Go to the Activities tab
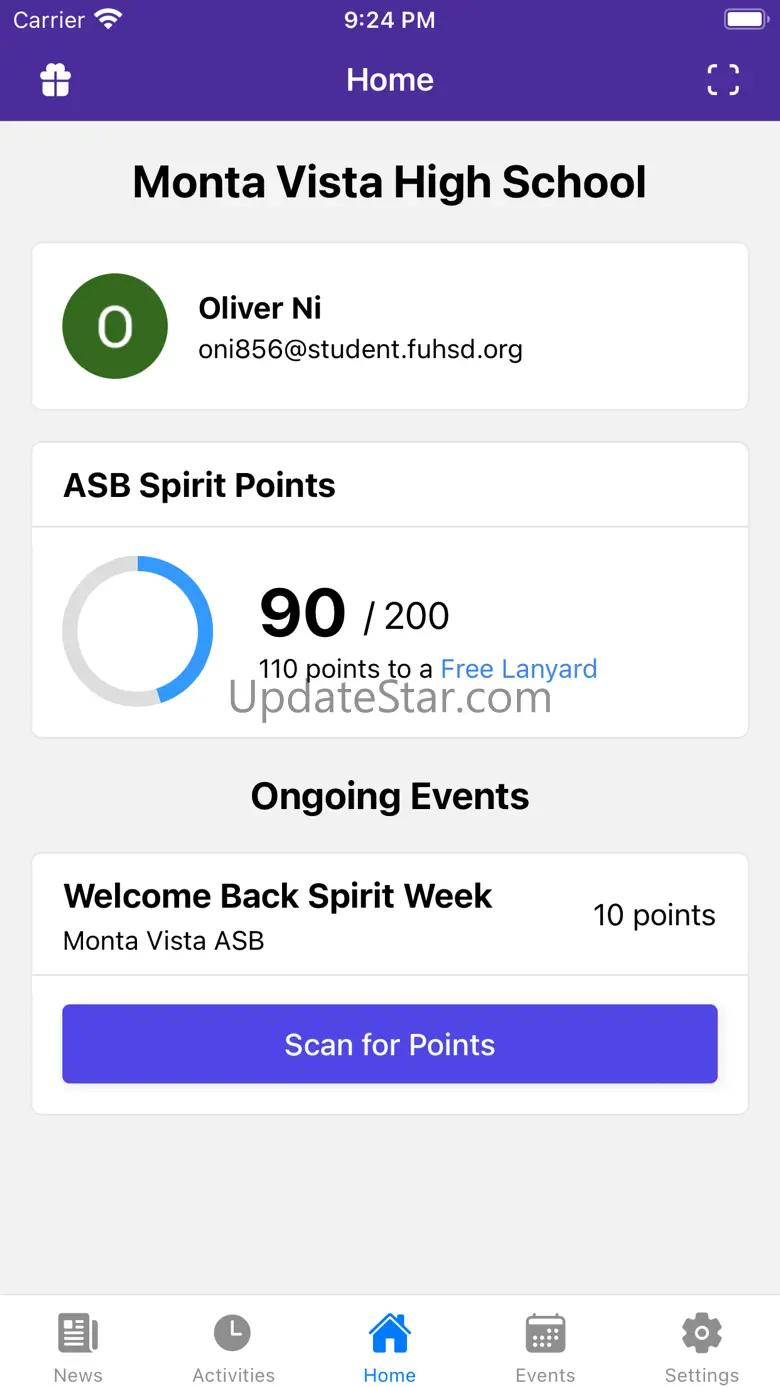Image resolution: width=780 pixels, height=1387 pixels. click(233, 1346)
